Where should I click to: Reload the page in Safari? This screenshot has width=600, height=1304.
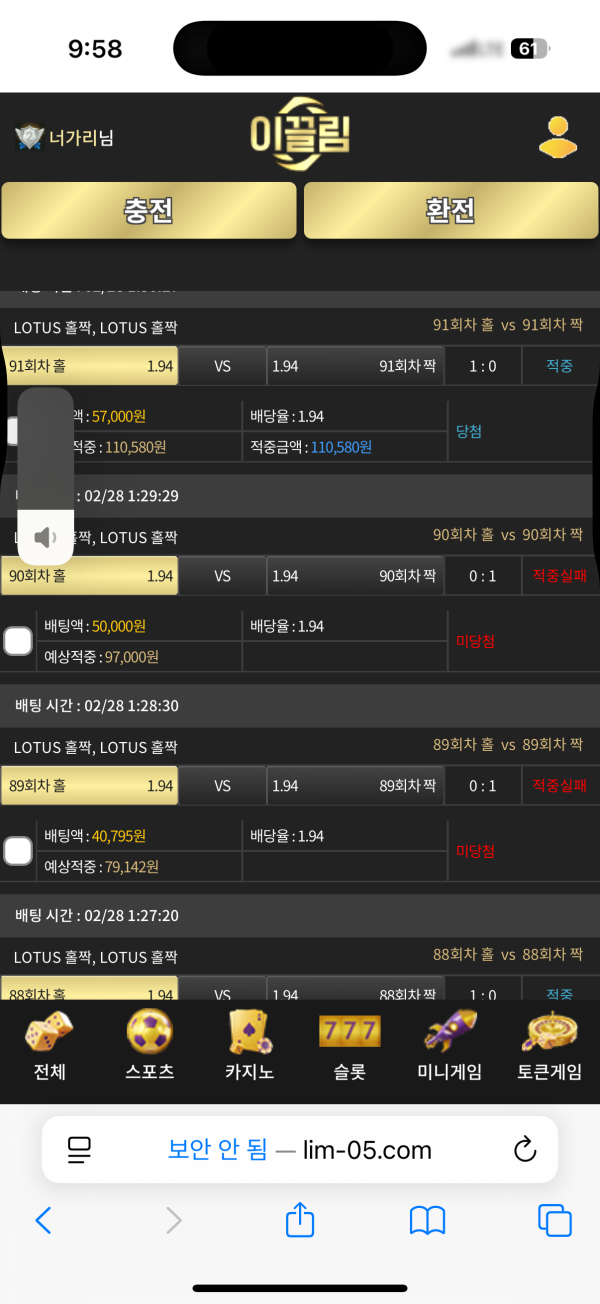pyautogui.click(x=525, y=1150)
